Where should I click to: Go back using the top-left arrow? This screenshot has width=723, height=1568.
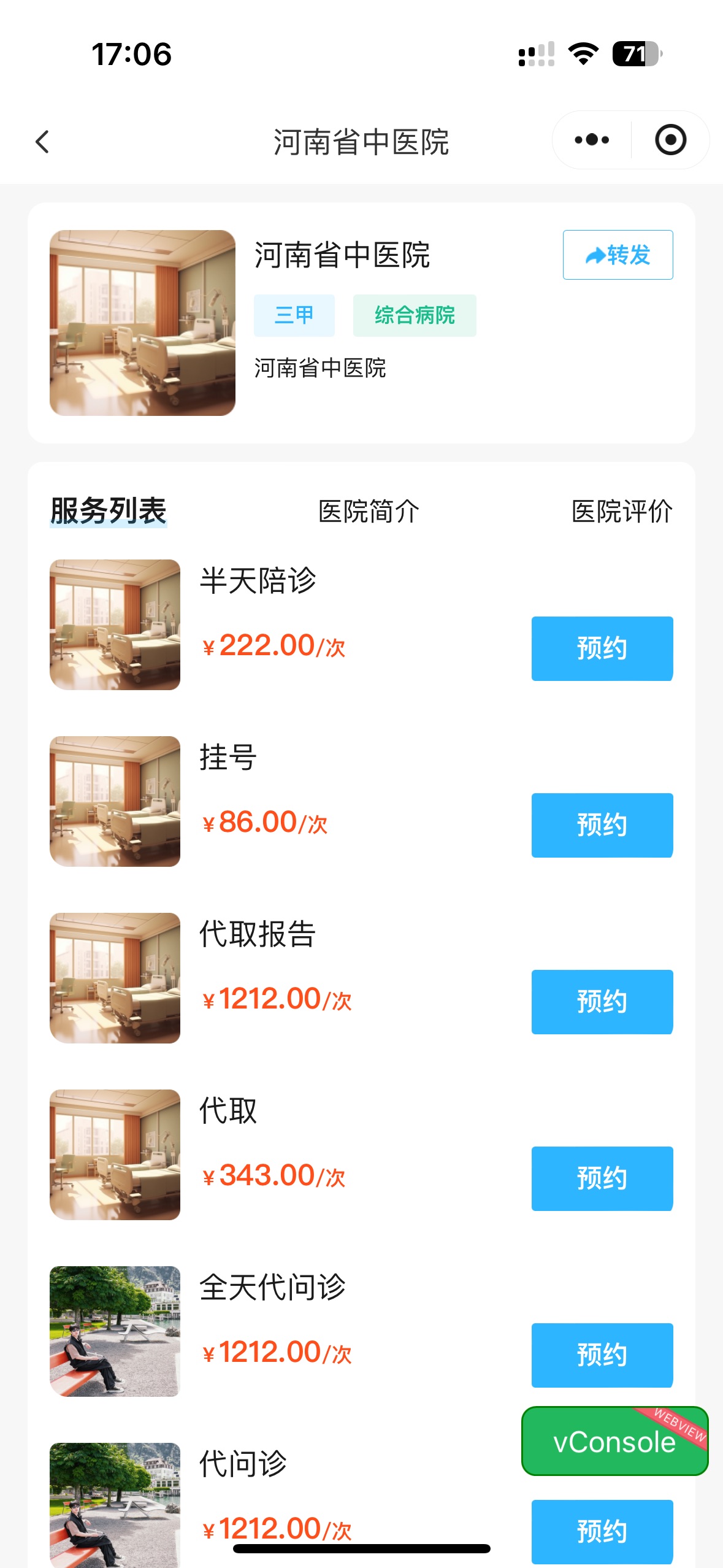pyautogui.click(x=42, y=142)
